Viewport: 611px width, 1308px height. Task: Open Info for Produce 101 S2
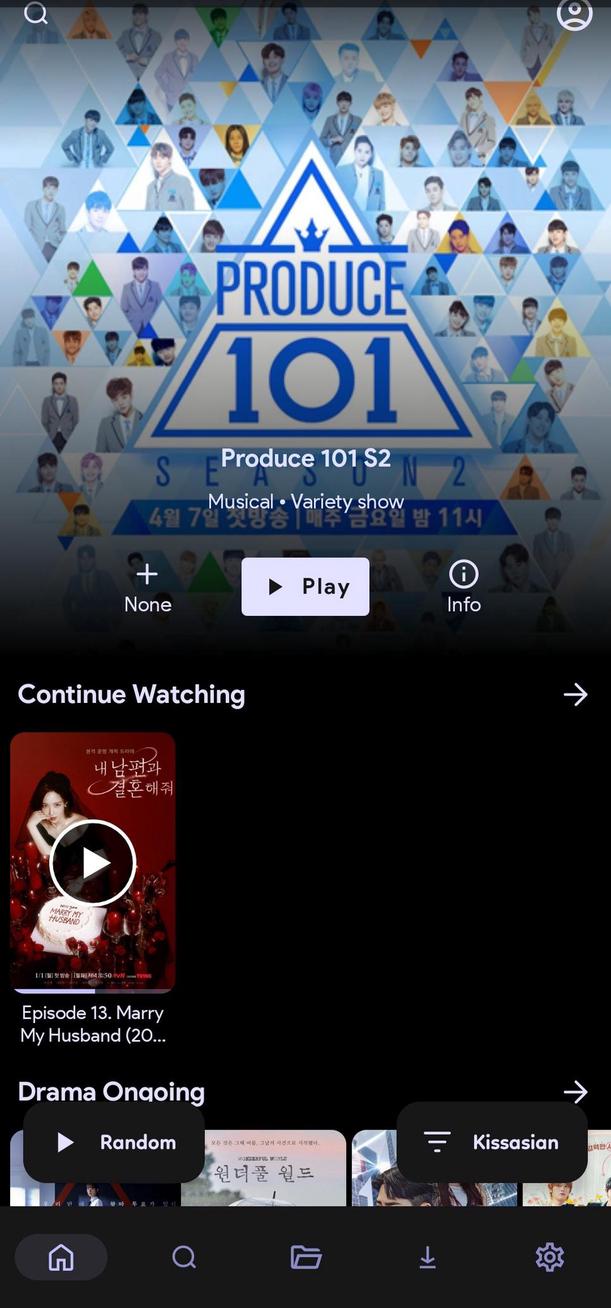(x=463, y=587)
